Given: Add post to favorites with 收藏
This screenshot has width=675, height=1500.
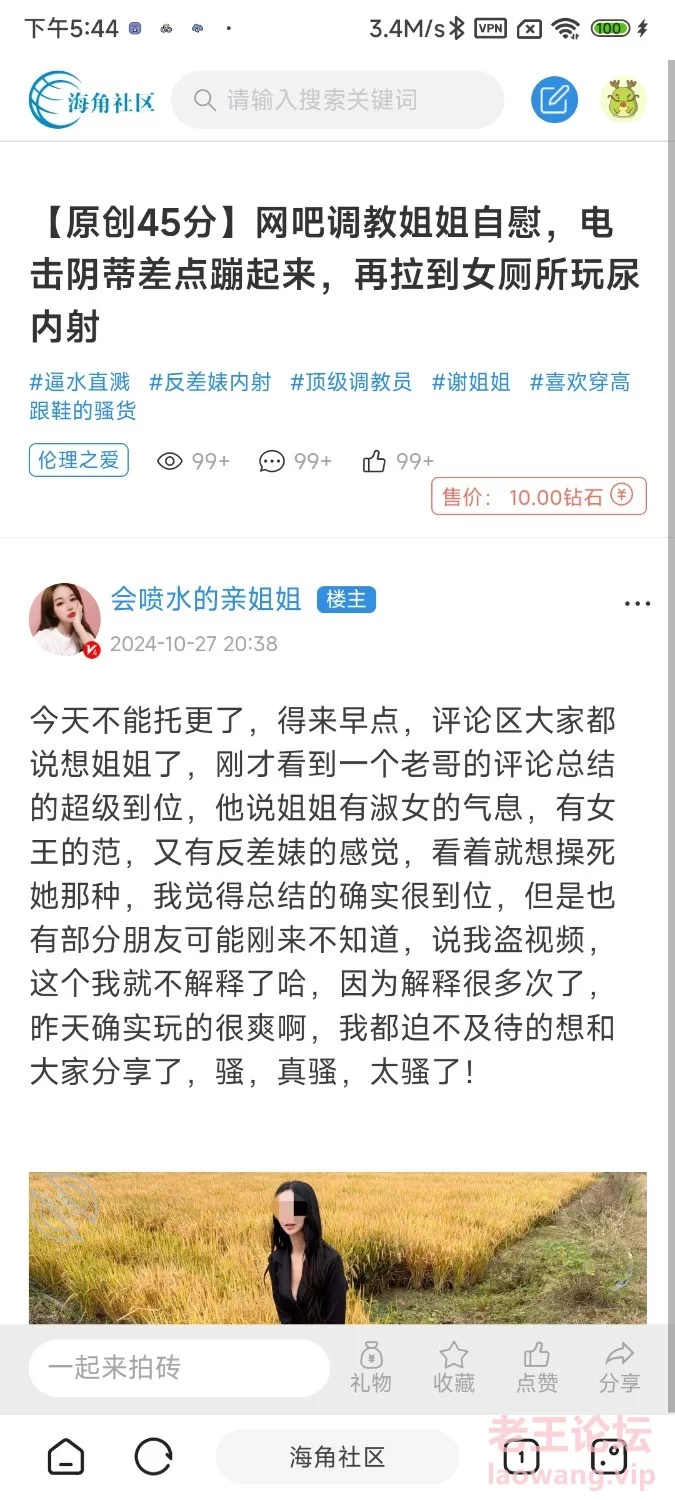Looking at the screenshot, I should pos(454,1368).
